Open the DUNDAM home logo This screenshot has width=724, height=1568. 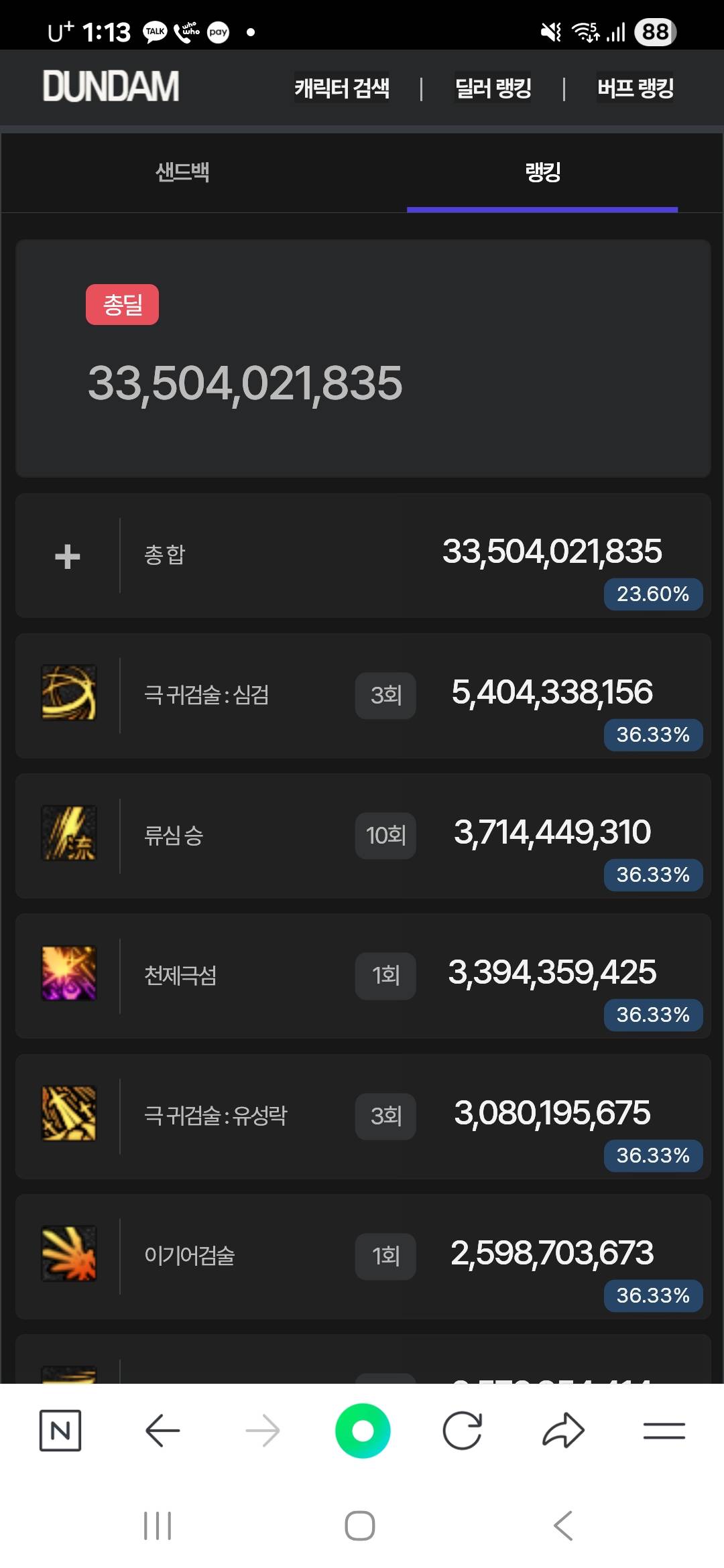[111, 86]
